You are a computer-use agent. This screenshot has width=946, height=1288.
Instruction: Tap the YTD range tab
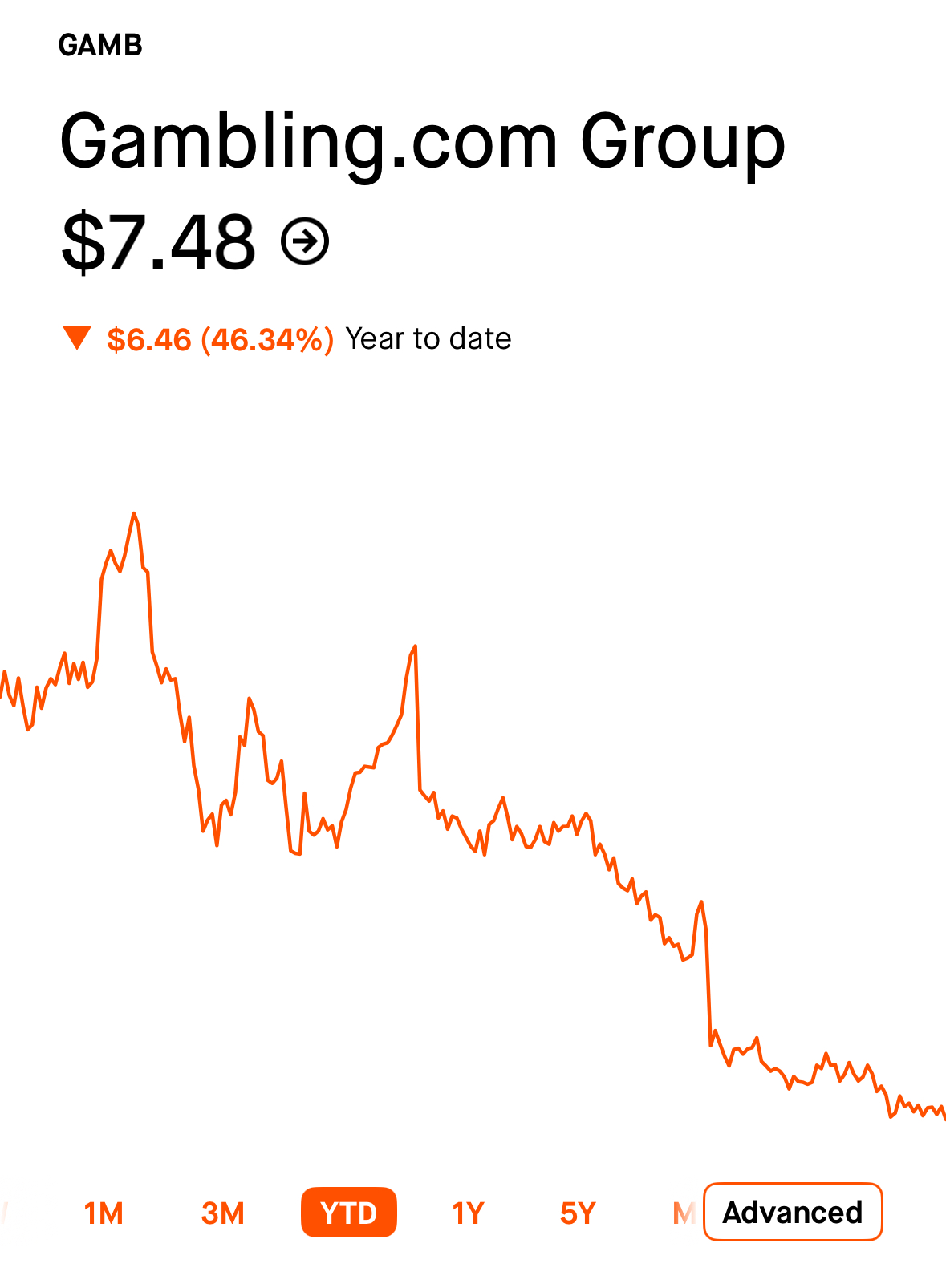pos(349,1212)
